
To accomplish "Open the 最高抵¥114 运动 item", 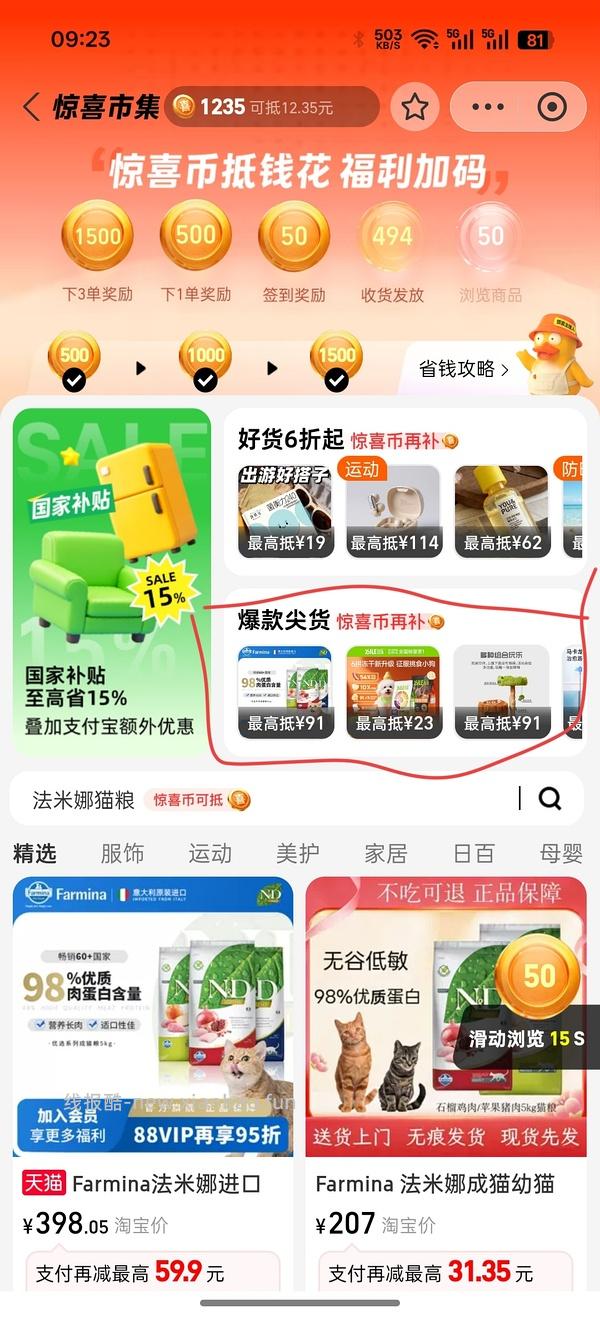I will coord(394,511).
